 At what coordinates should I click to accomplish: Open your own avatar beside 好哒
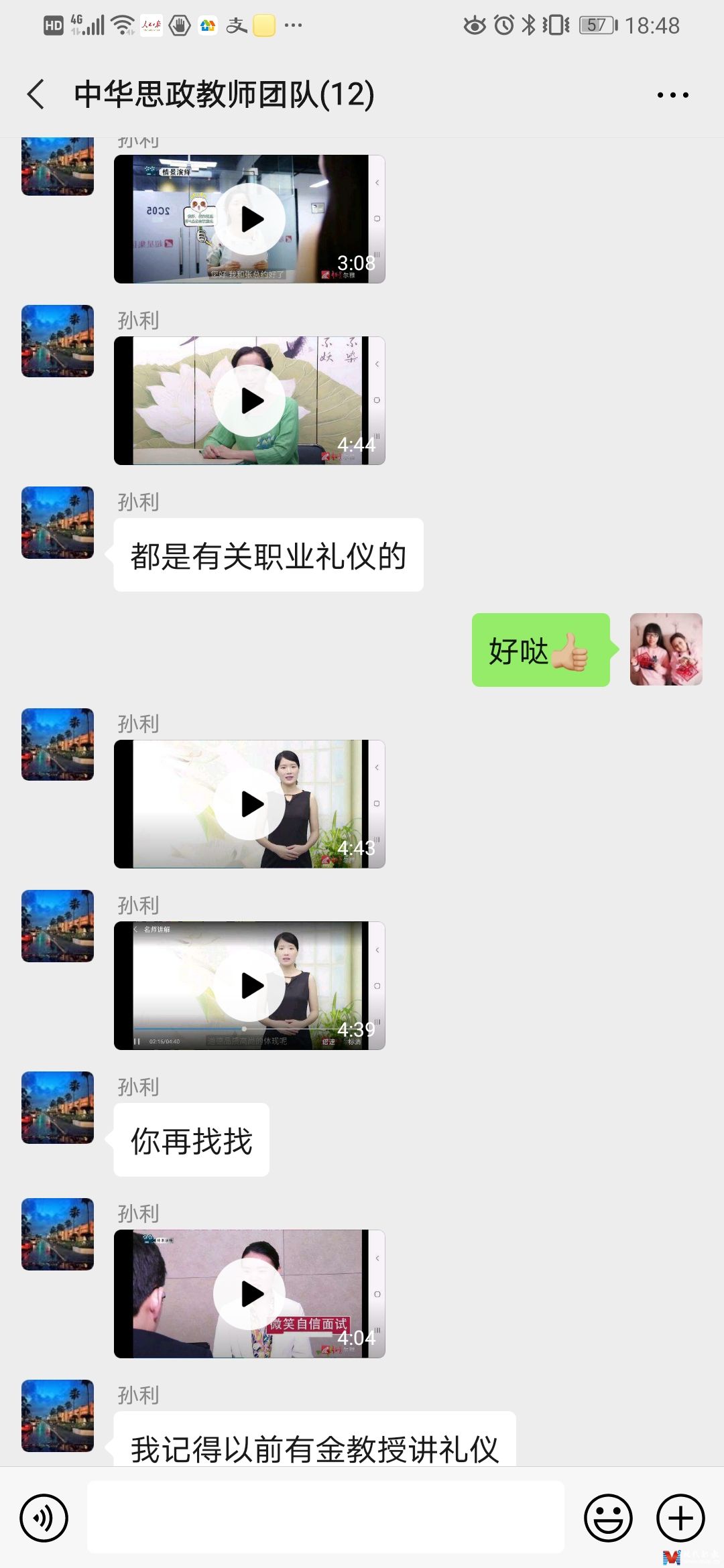tap(666, 649)
